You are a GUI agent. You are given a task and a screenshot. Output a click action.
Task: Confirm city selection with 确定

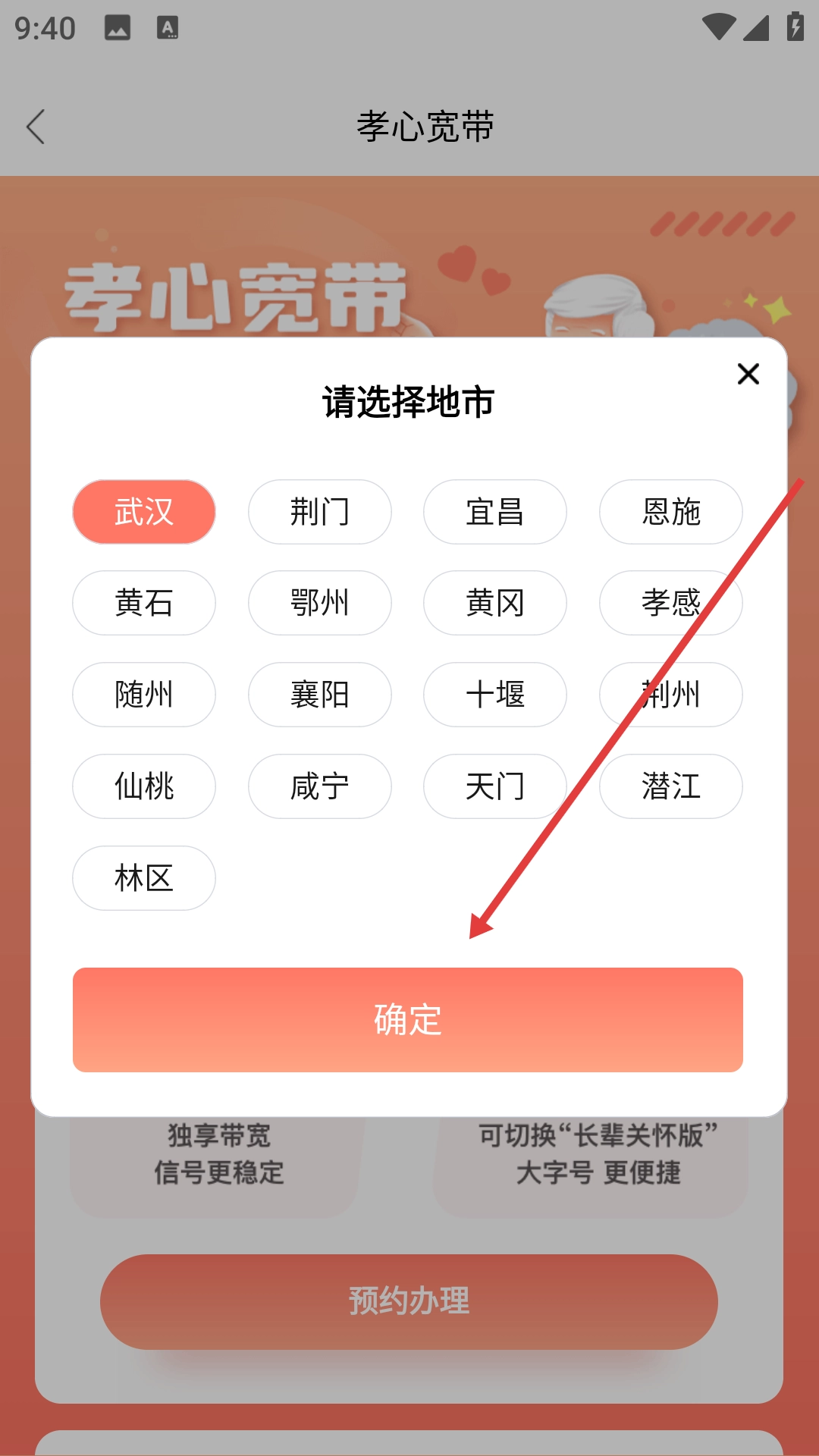(x=408, y=1019)
